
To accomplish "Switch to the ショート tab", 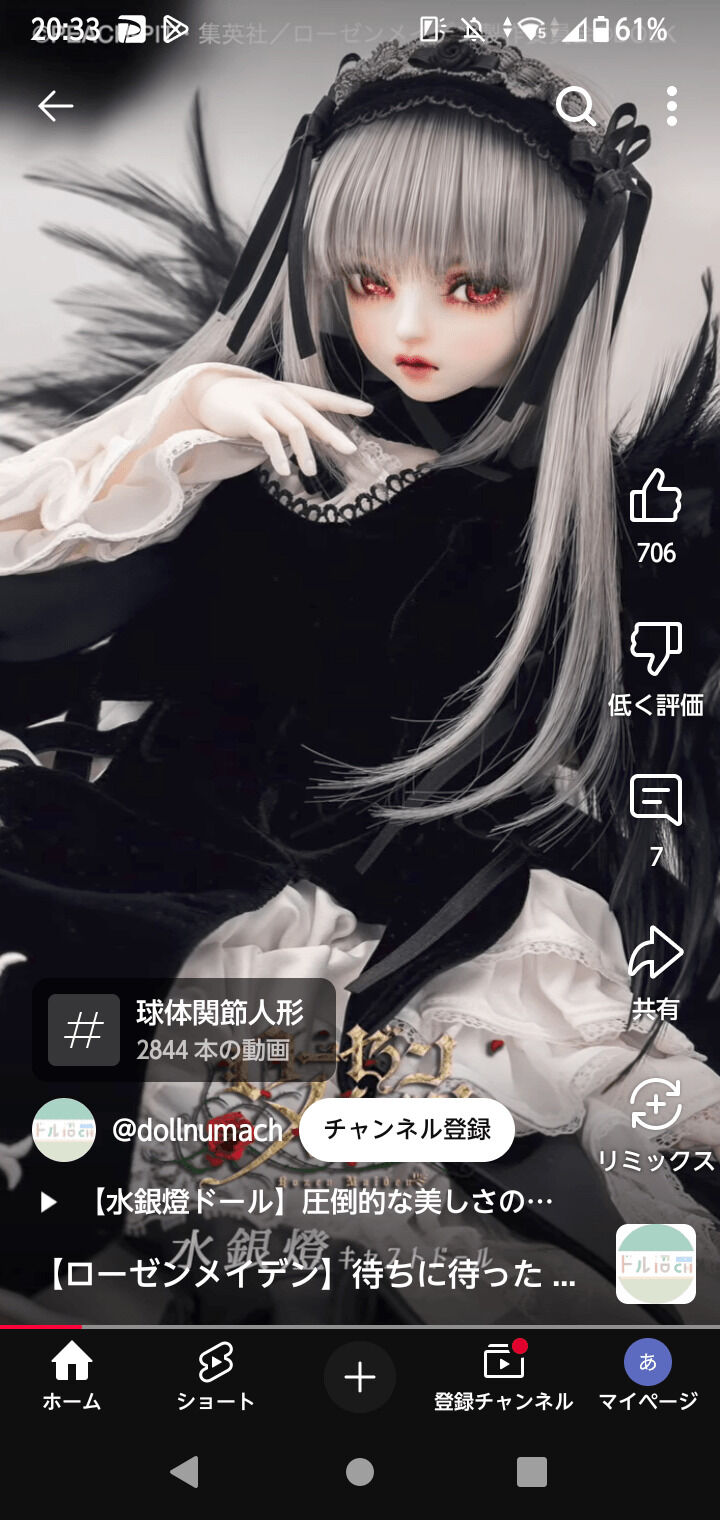I will click(x=216, y=1377).
